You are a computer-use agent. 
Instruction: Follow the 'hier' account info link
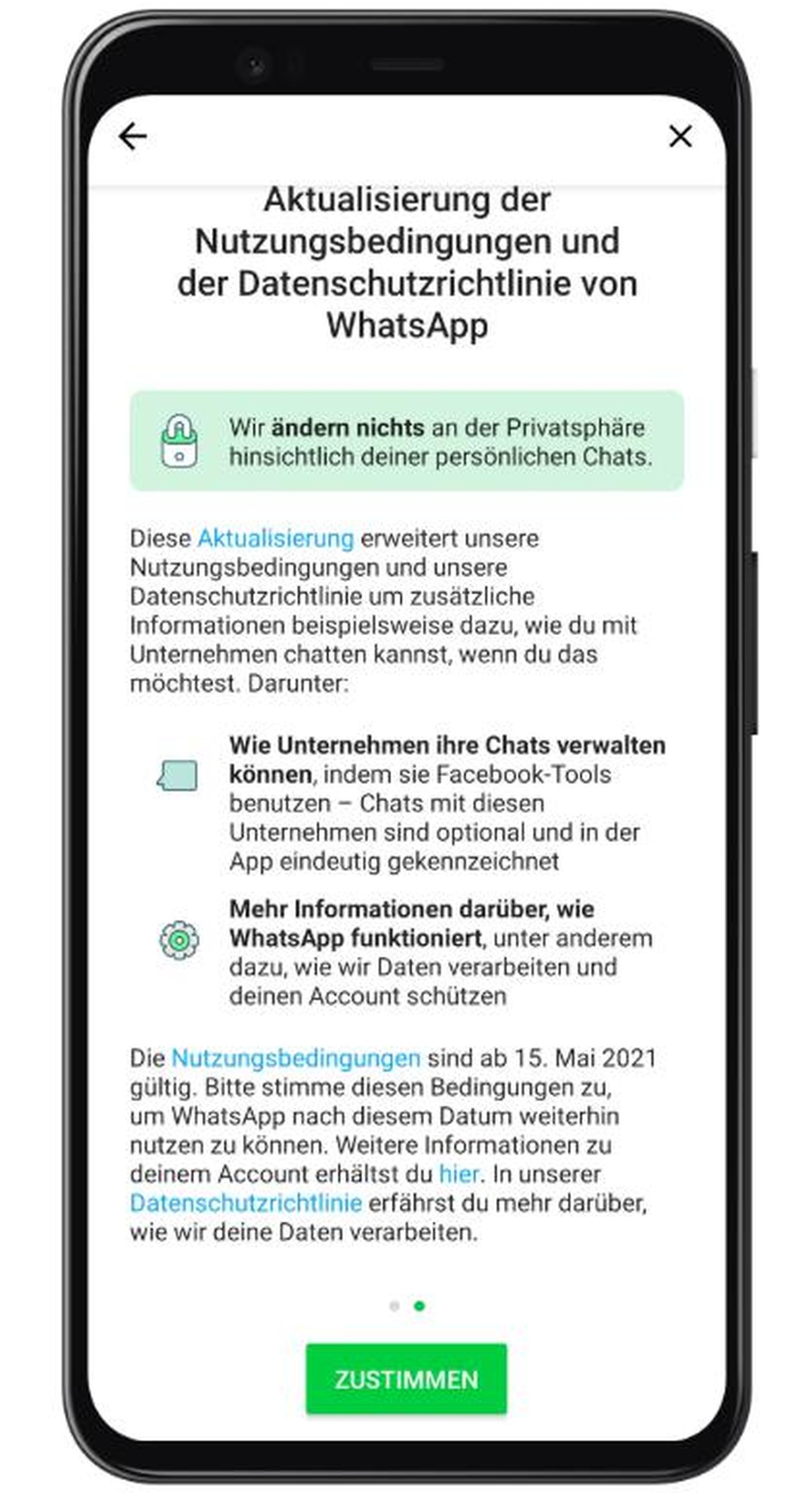(459, 1174)
